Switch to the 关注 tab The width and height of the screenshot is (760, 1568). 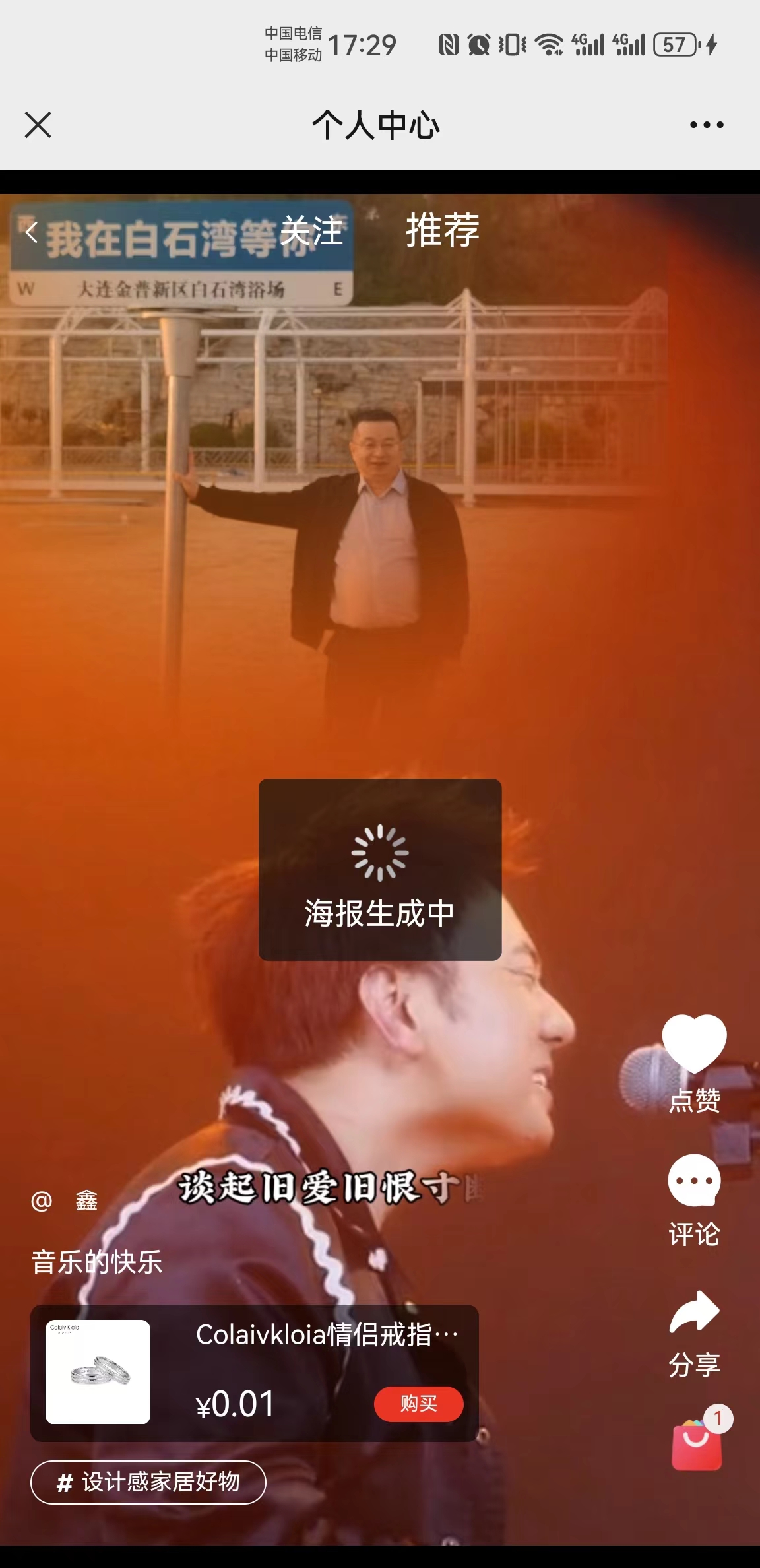coord(311,232)
